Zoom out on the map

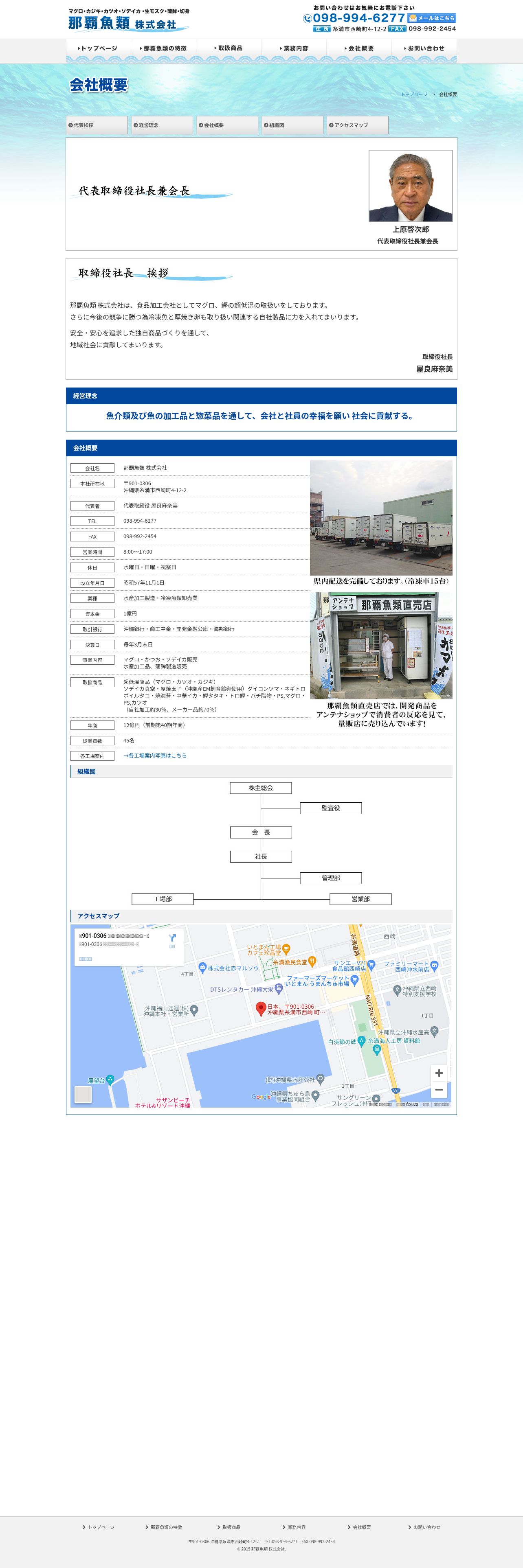(439, 1090)
